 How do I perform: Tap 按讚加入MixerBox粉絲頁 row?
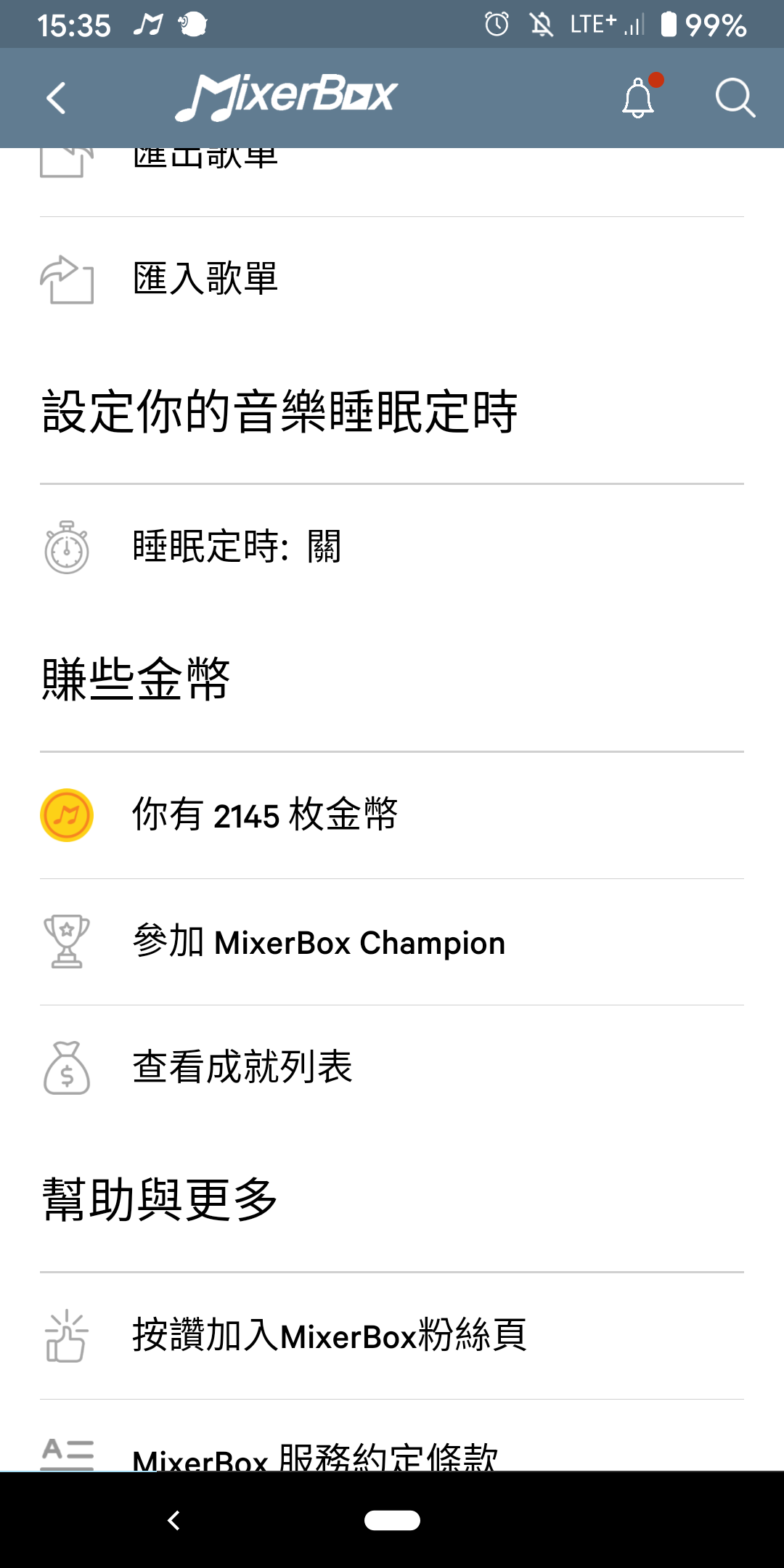pyautogui.click(x=392, y=1336)
